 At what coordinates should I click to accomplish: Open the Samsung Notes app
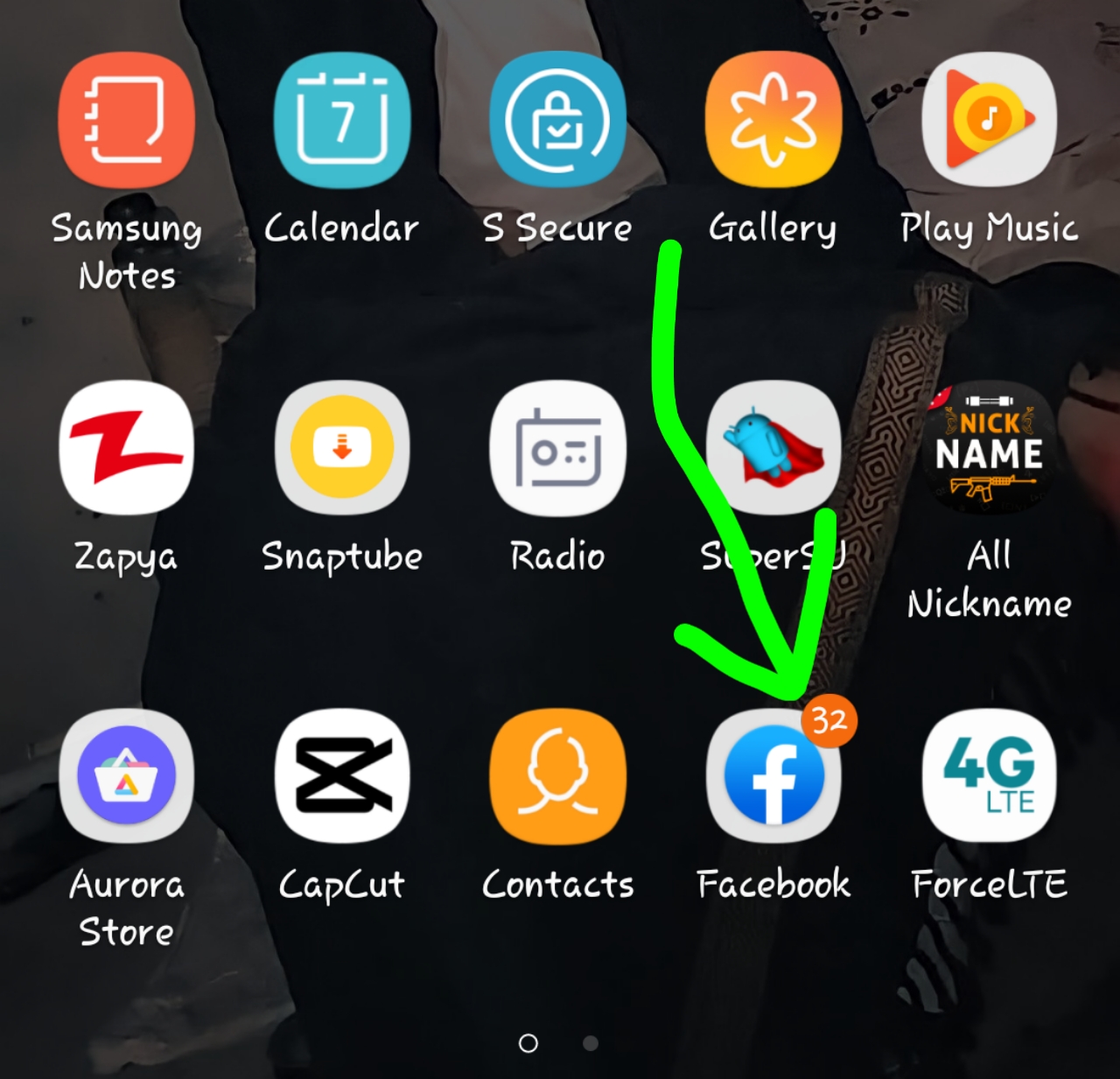(x=127, y=121)
